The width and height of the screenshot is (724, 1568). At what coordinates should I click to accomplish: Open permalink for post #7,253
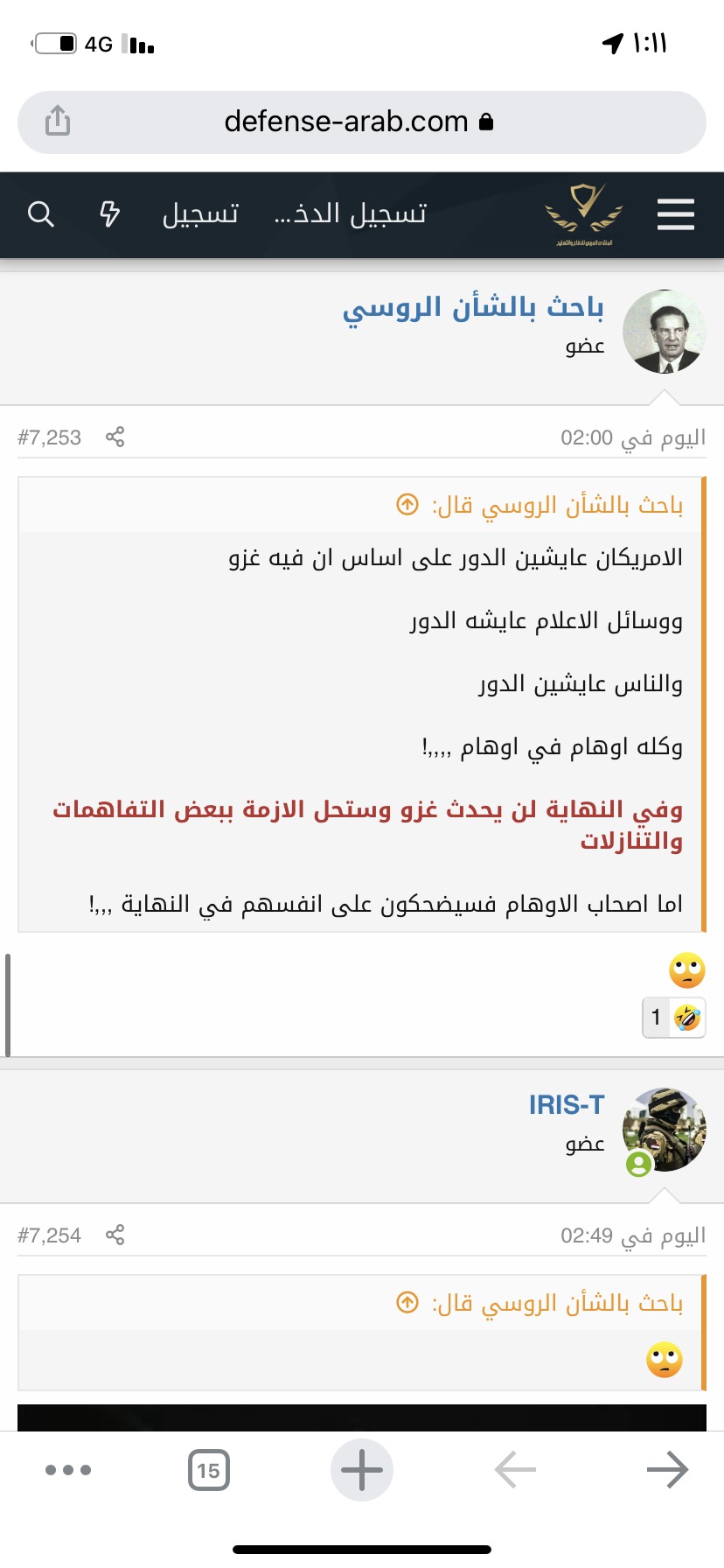click(x=50, y=437)
